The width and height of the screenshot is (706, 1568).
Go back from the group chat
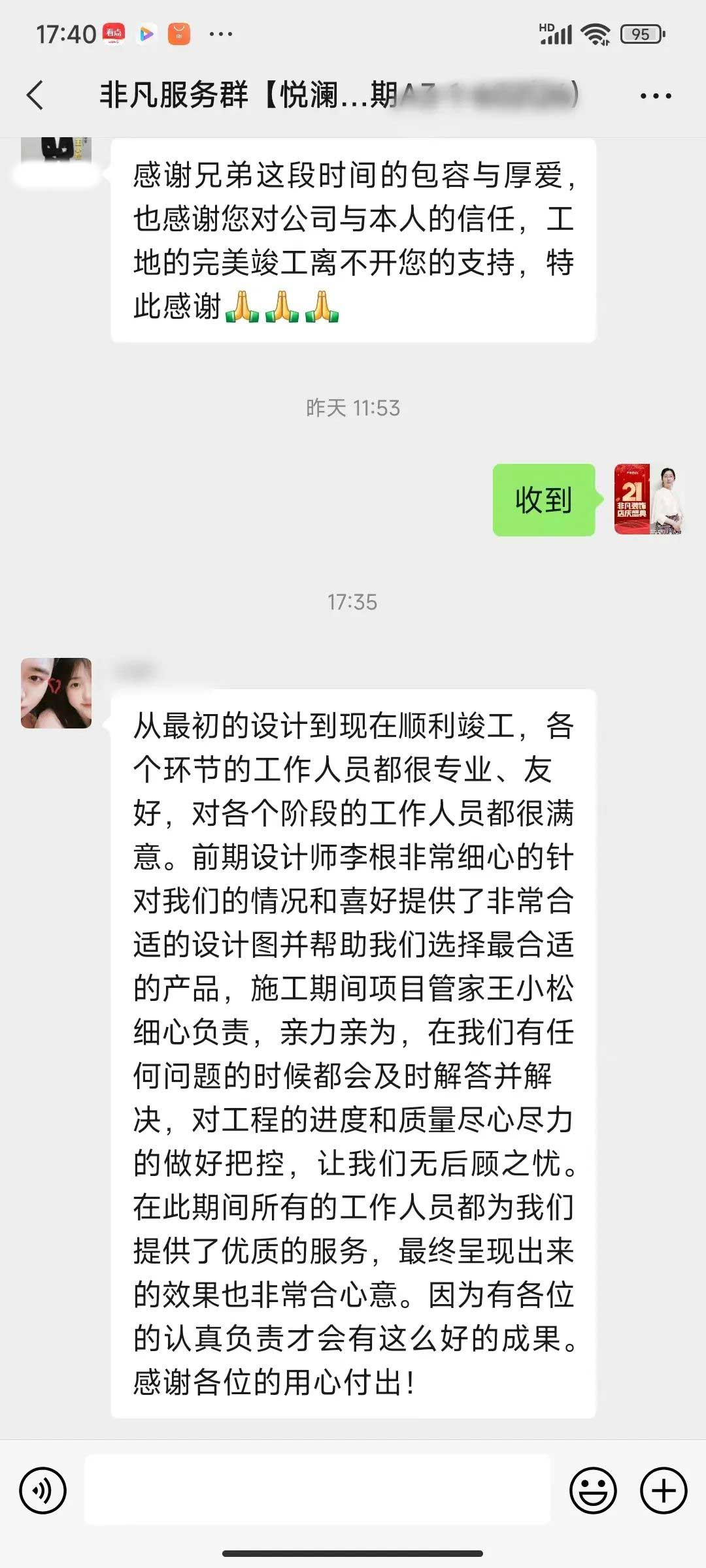point(35,95)
